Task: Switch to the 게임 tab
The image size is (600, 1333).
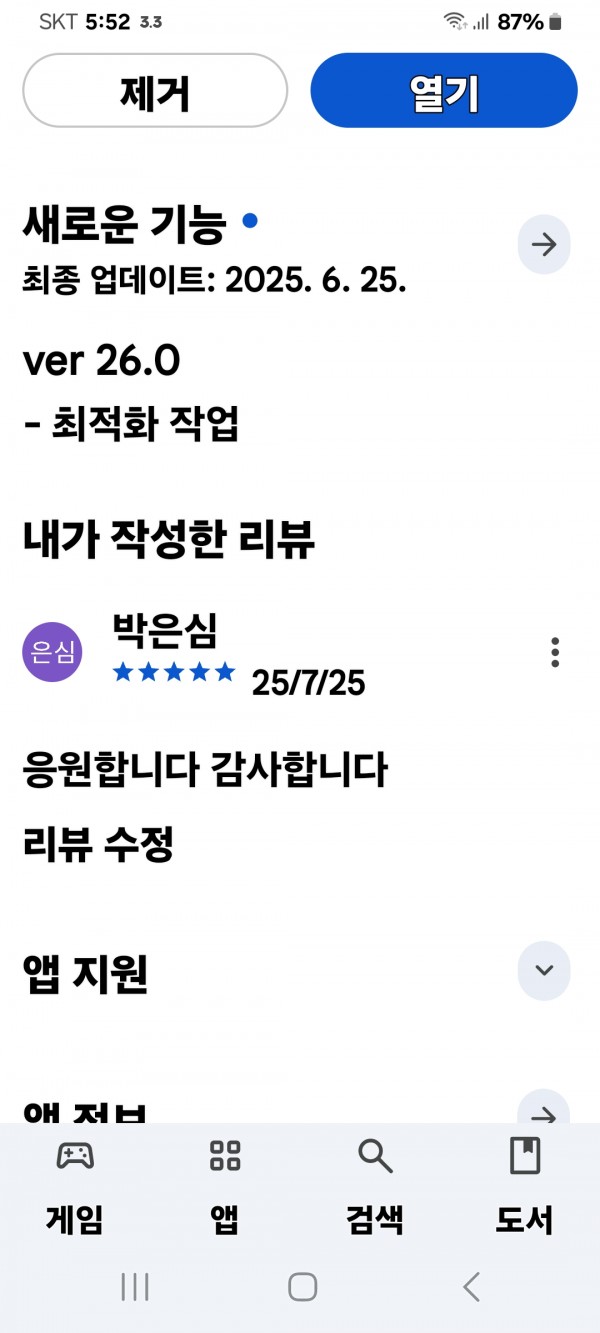Action: pyautogui.click(x=75, y=1187)
